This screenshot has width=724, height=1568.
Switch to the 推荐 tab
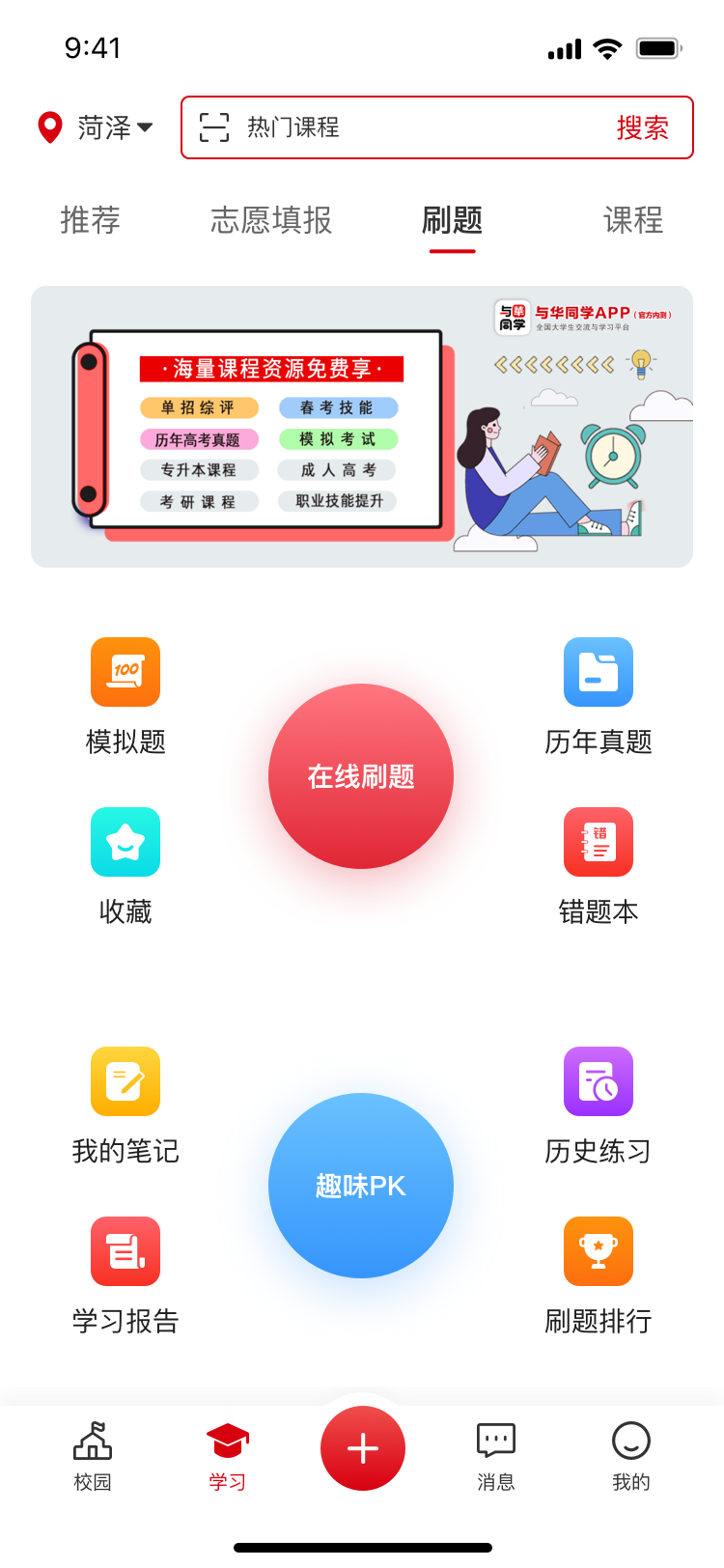point(90,220)
